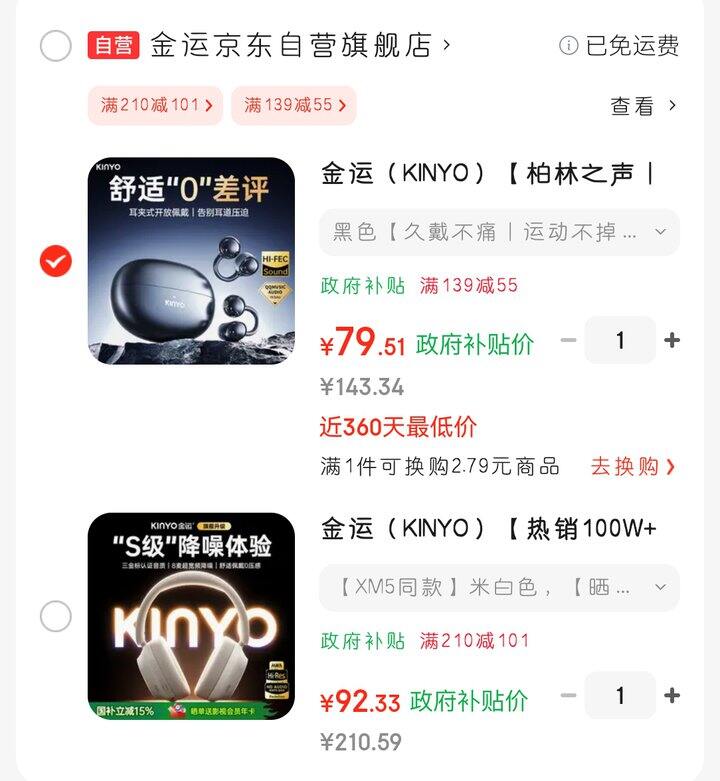The width and height of the screenshot is (720, 781).
Task: Change the 黑色 earbuds variant dropdown
Action: coord(499,232)
